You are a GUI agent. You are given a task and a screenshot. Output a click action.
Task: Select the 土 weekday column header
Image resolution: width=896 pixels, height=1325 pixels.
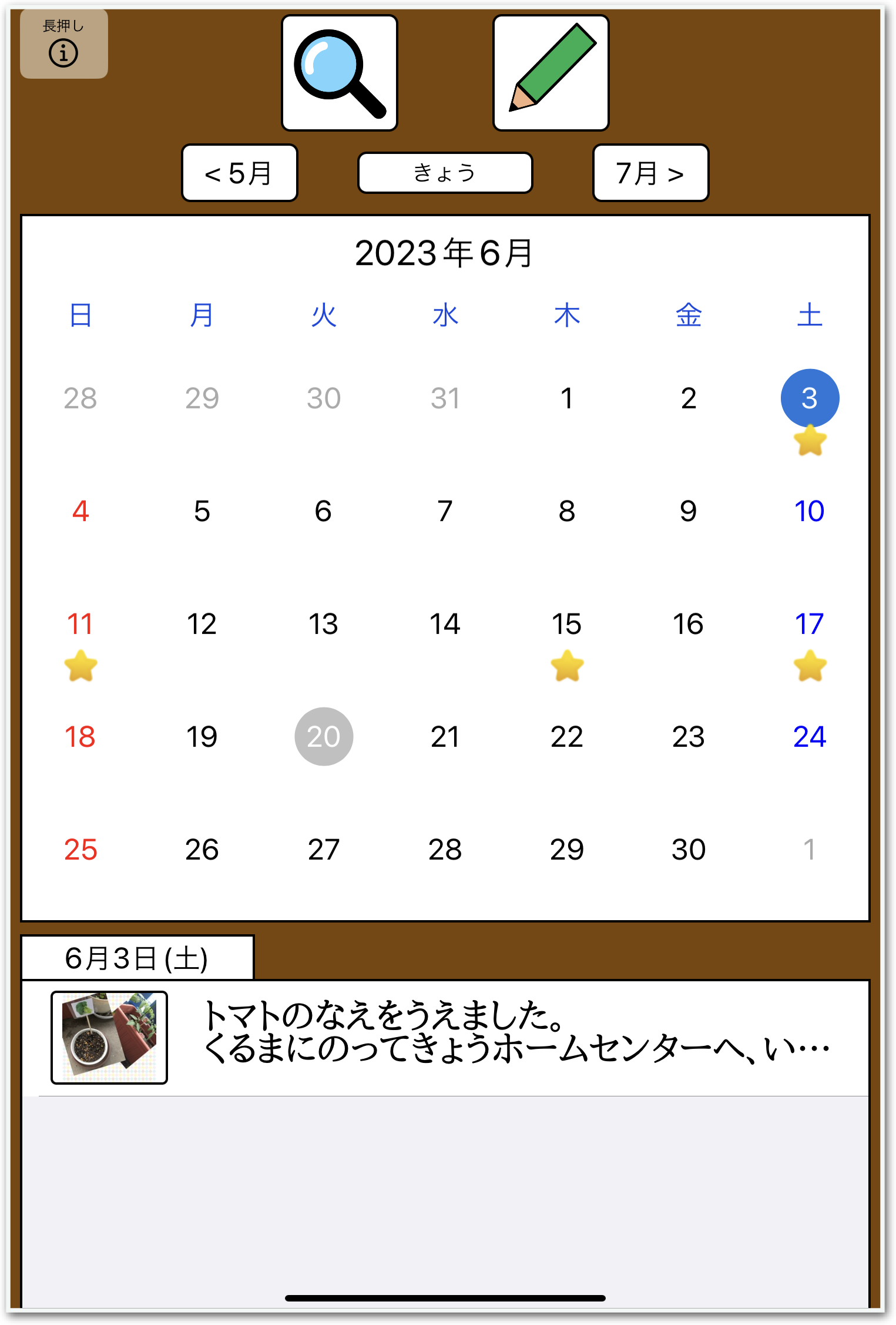[x=810, y=315]
